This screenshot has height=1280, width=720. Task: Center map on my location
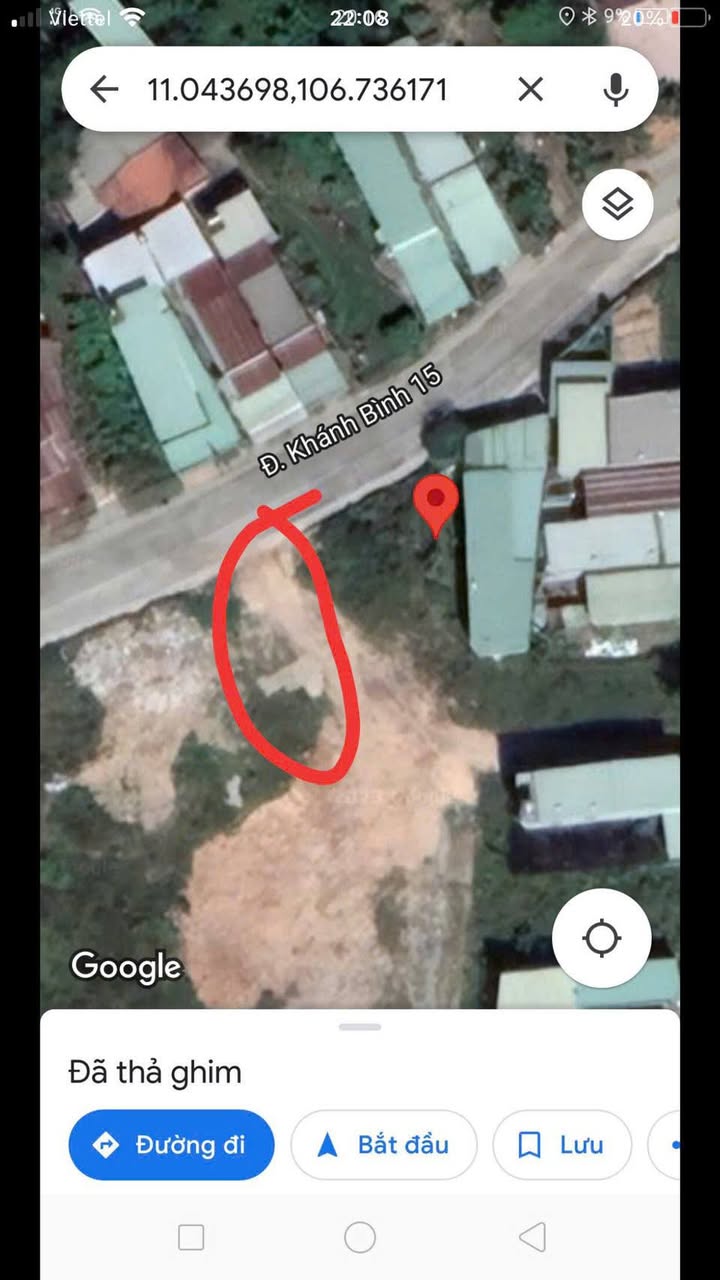coord(602,939)
